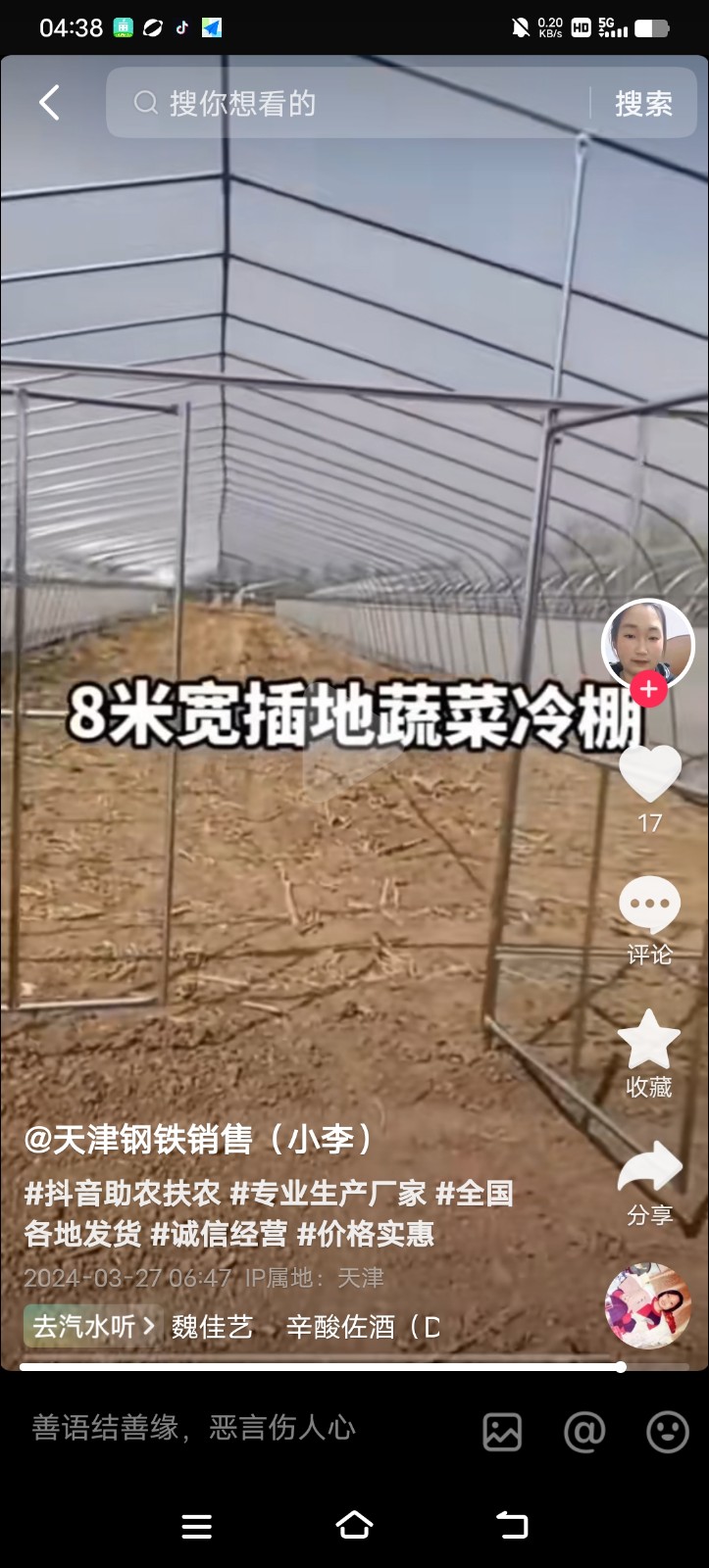709x1568 pixels.
Task: Follow the creator with the red plus badge
Action: pyautogui.click(x=648, y=689)
